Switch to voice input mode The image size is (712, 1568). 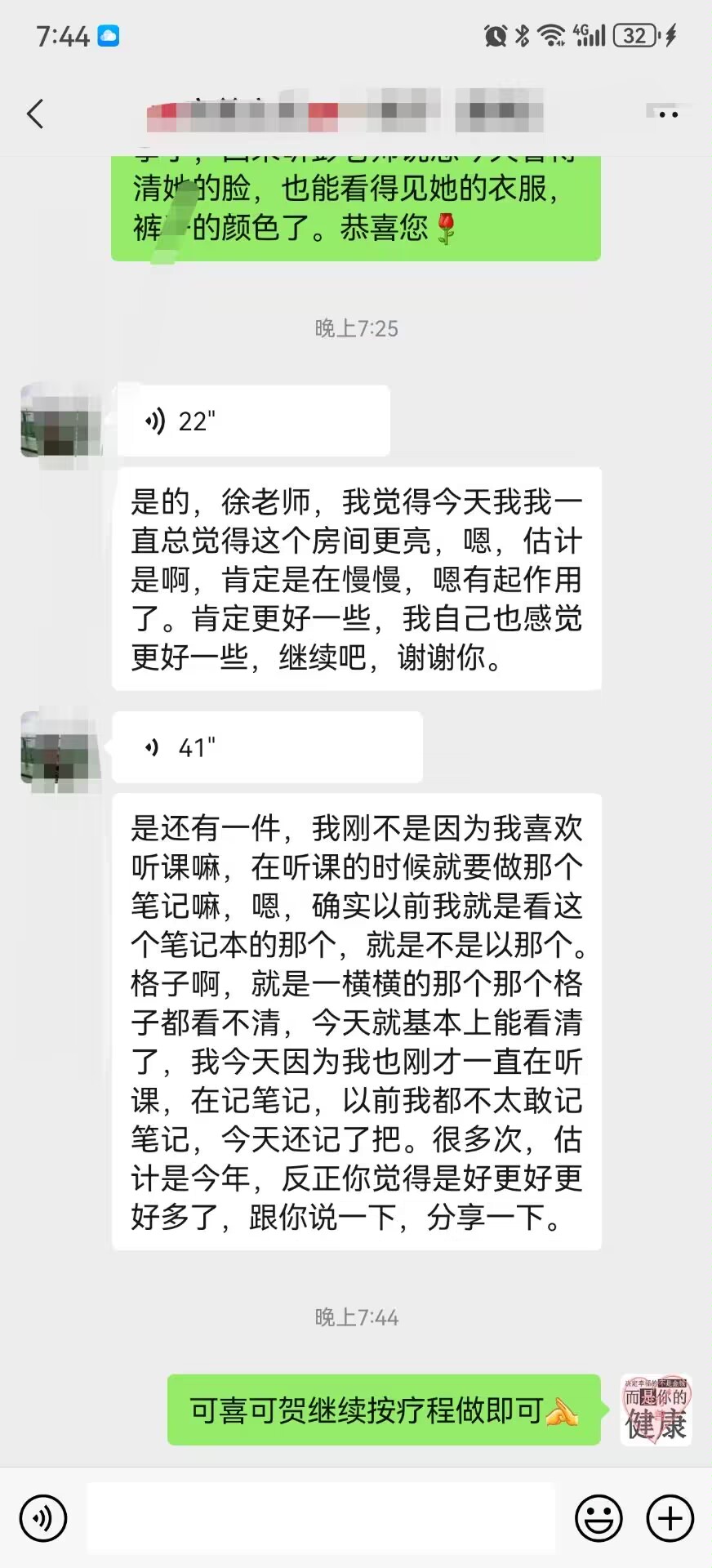click(x=42, y=1518)
